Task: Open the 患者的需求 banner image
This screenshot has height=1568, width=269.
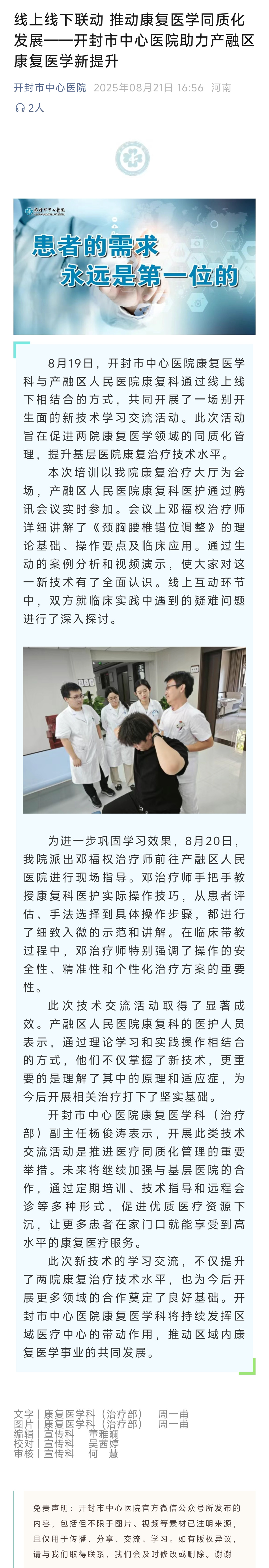Action: coord(134,267)
